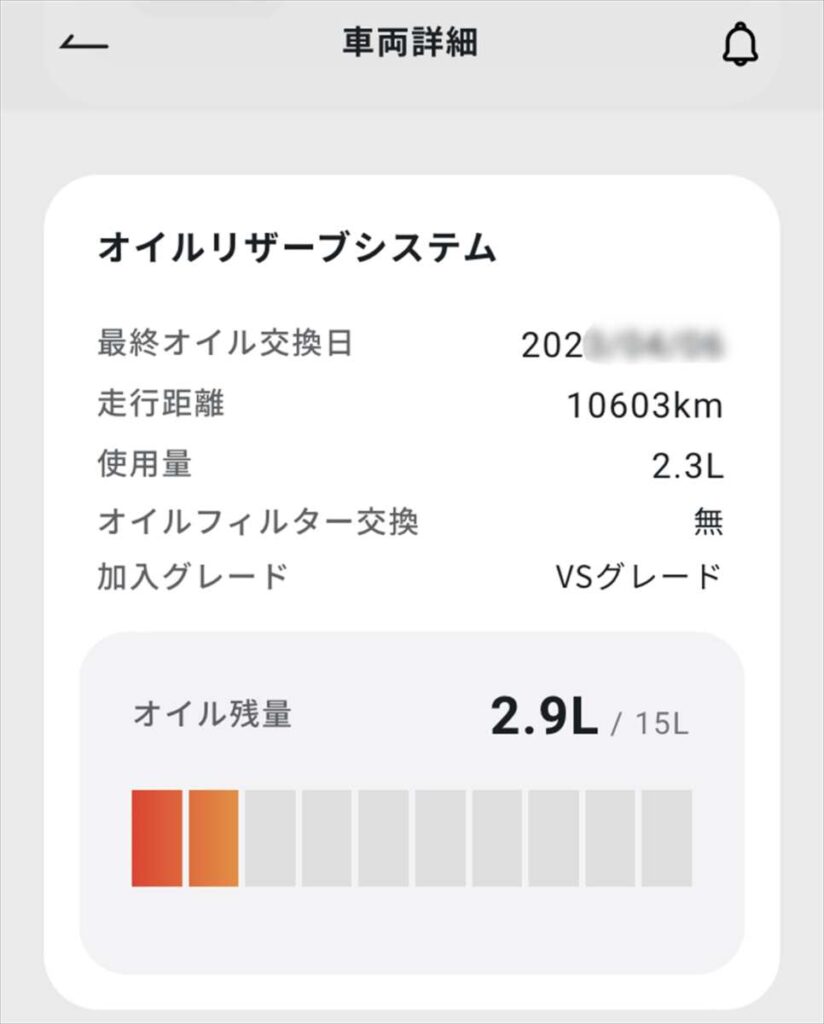
Task: Select the 加入グレード VSグレード value
Action: point(635,576)
